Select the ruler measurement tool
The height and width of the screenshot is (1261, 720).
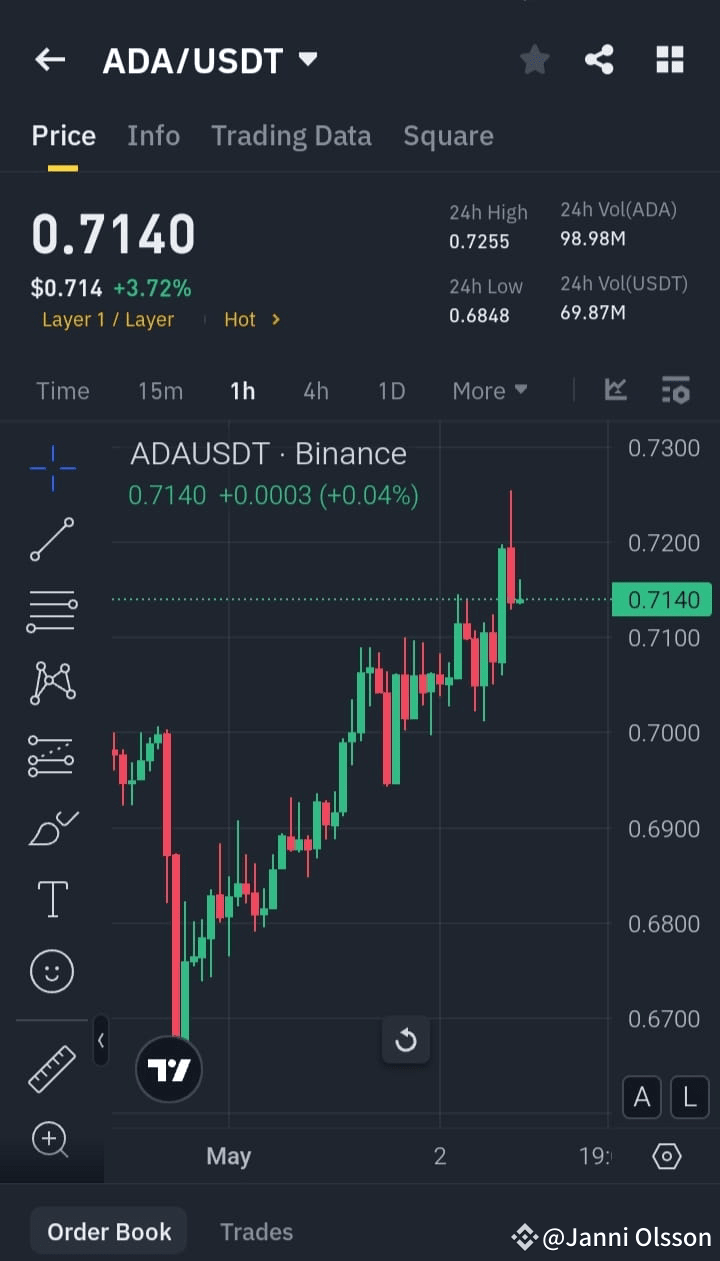[52, 1067]
